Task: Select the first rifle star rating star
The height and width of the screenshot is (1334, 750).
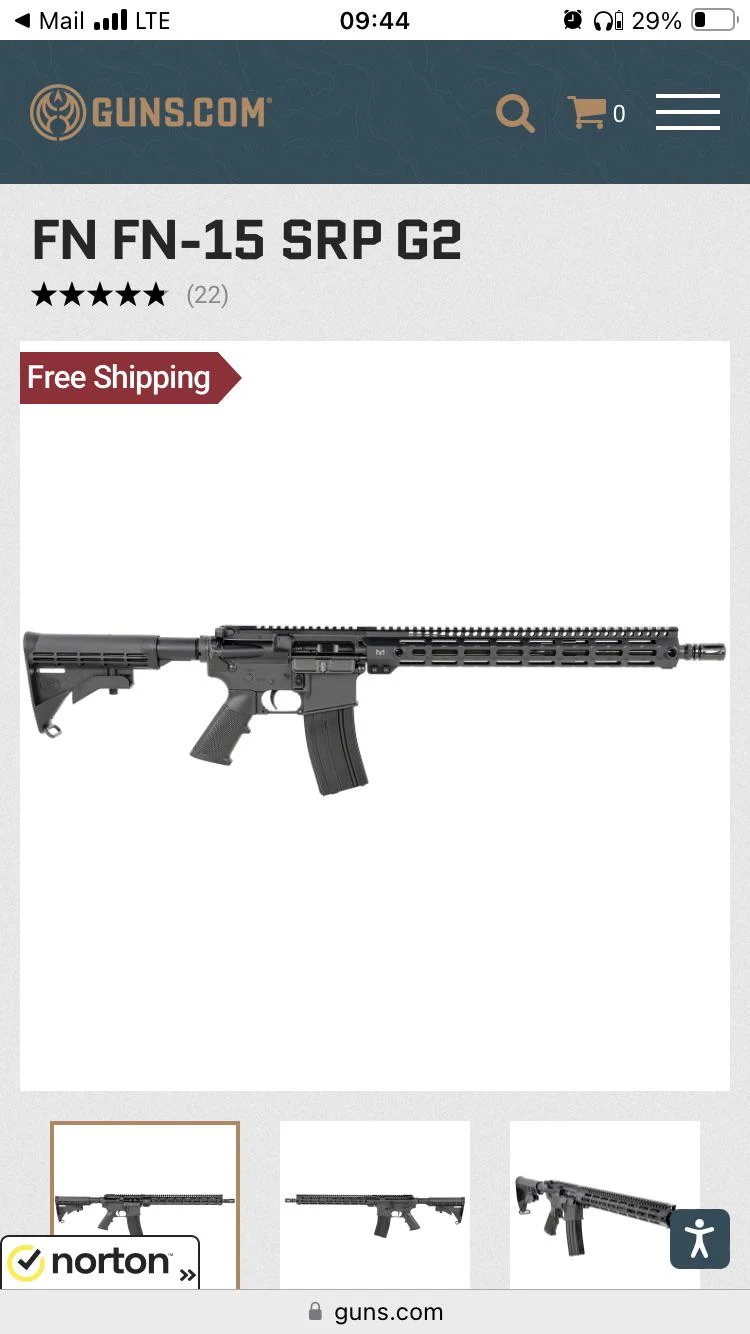Action: point(46,294)
